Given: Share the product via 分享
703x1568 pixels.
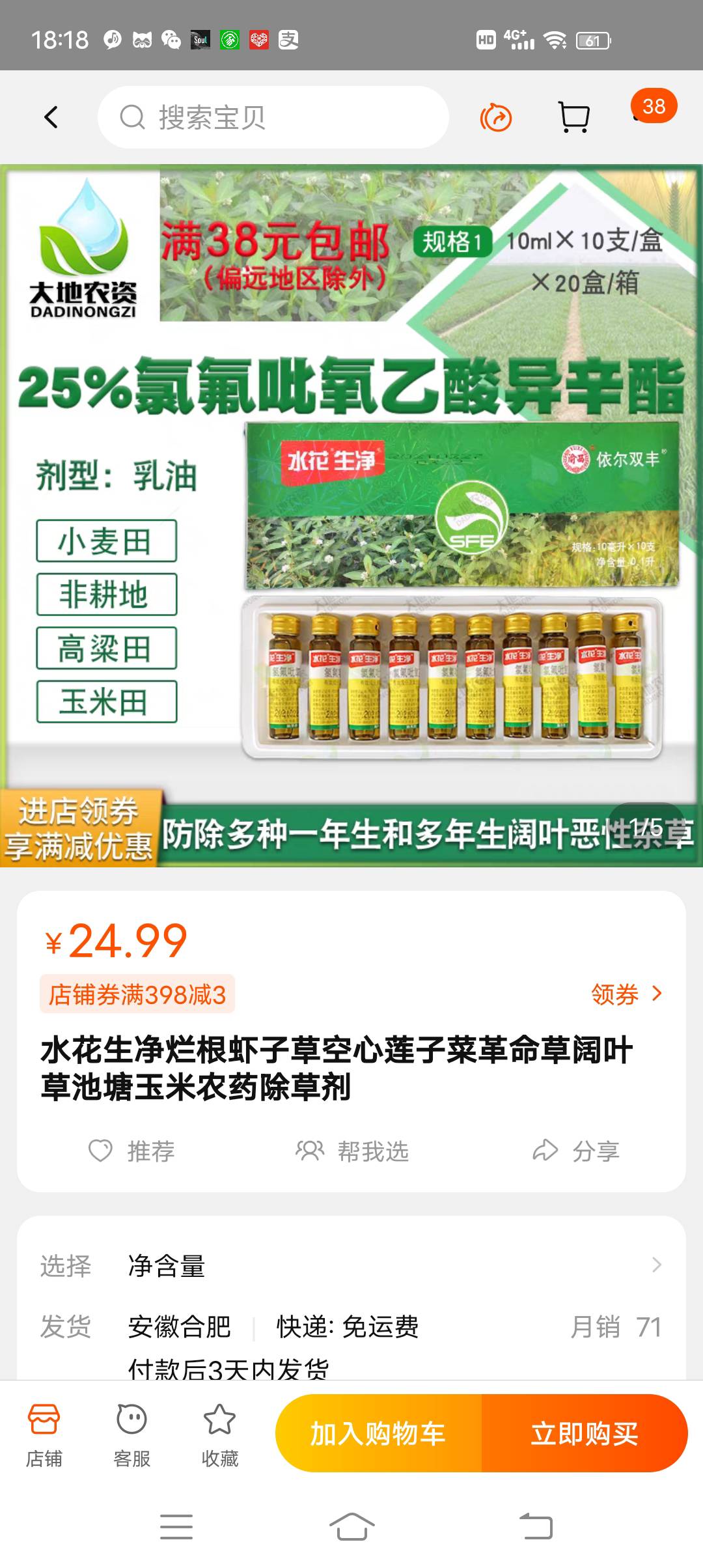Looking at the screenshot, I should click(x=576, y=1151).
